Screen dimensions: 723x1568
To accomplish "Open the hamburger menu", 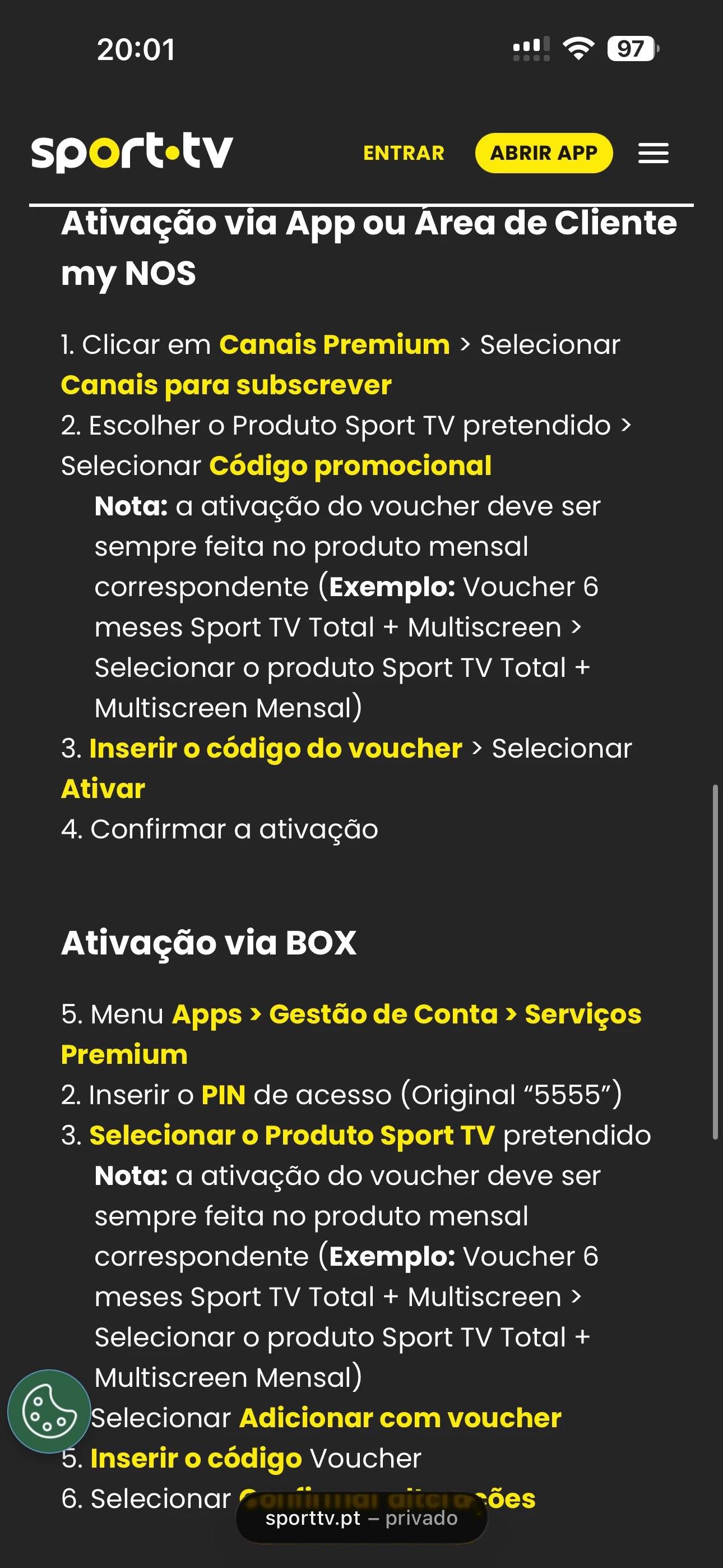I will [x=653, y=153].
